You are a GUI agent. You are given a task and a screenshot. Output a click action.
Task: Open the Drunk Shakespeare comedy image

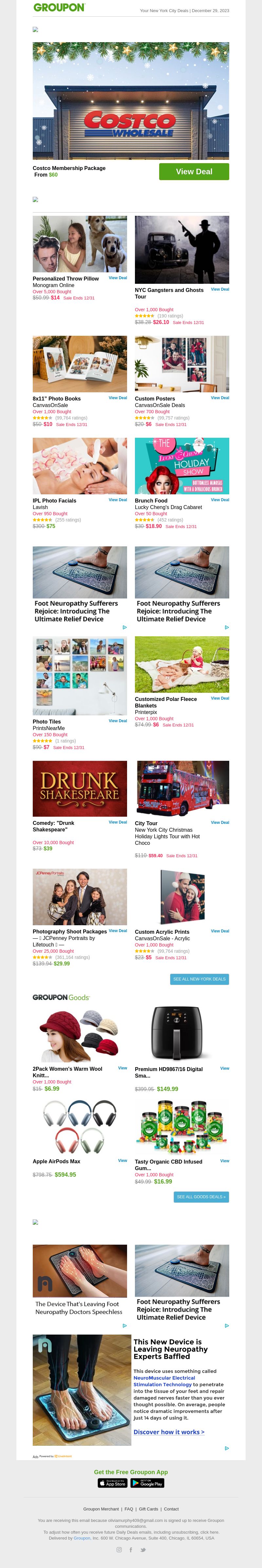point(80,788)
